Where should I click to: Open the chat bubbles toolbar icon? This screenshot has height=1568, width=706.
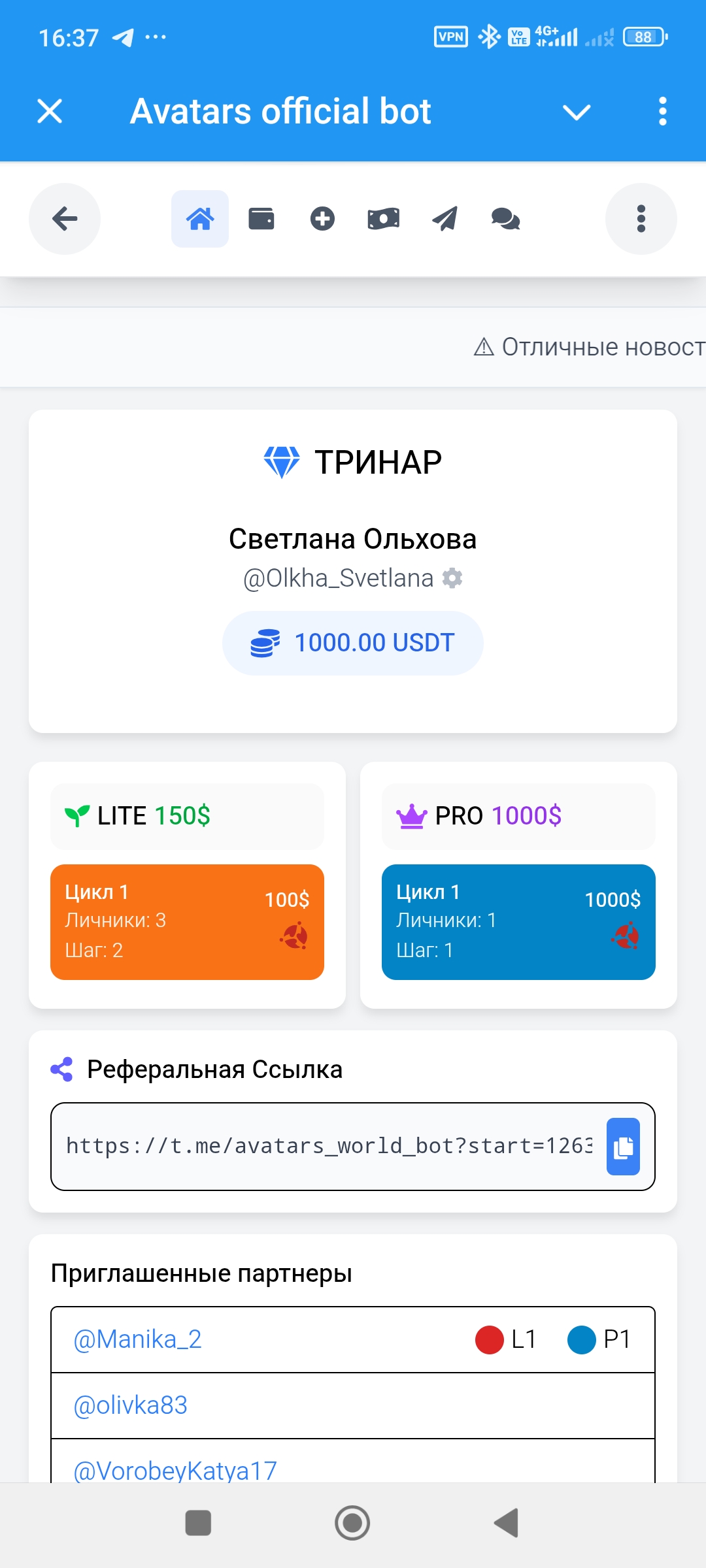(505, 219)
